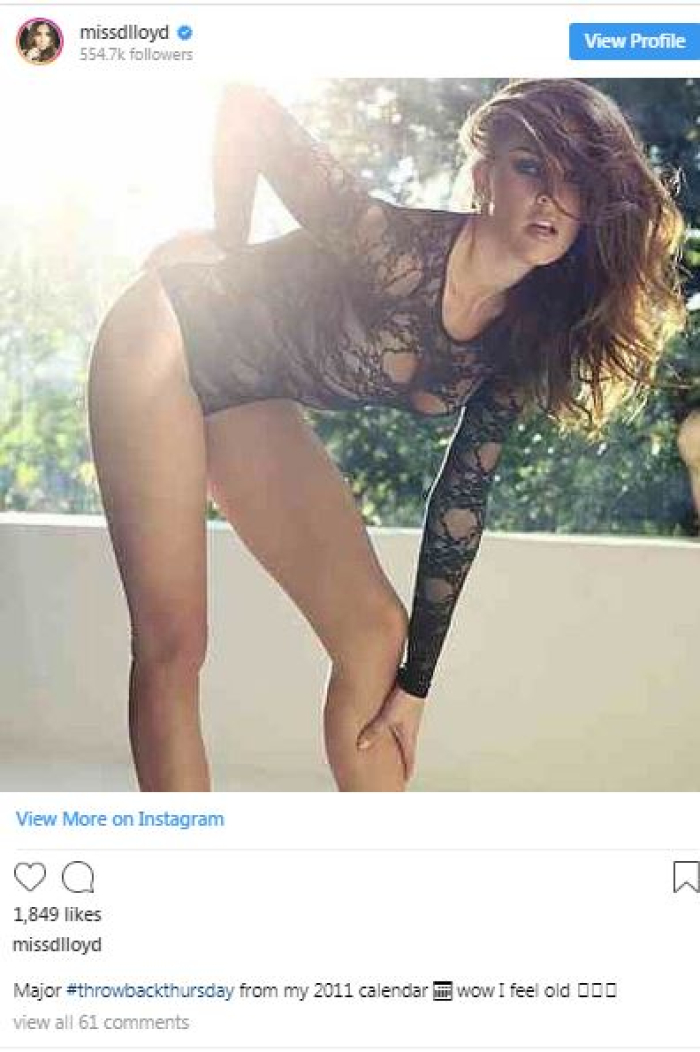Open the embedded post photo

pos(350,435)
